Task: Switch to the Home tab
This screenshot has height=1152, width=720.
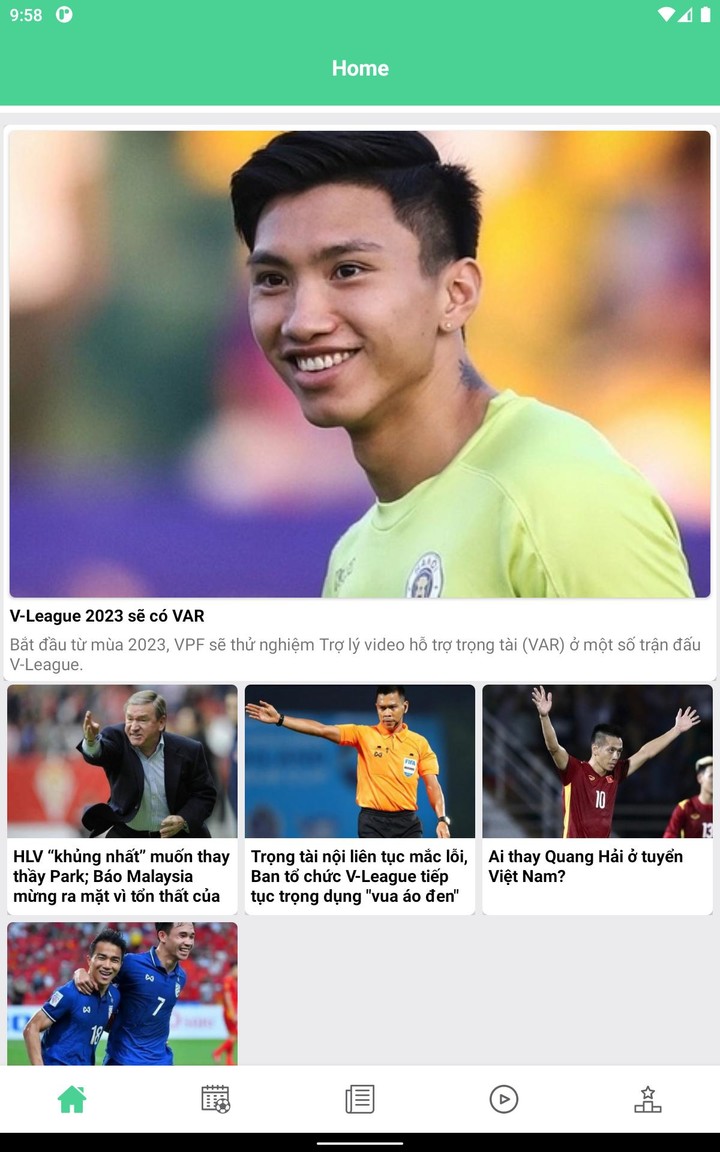Action: pos(72,1099)
